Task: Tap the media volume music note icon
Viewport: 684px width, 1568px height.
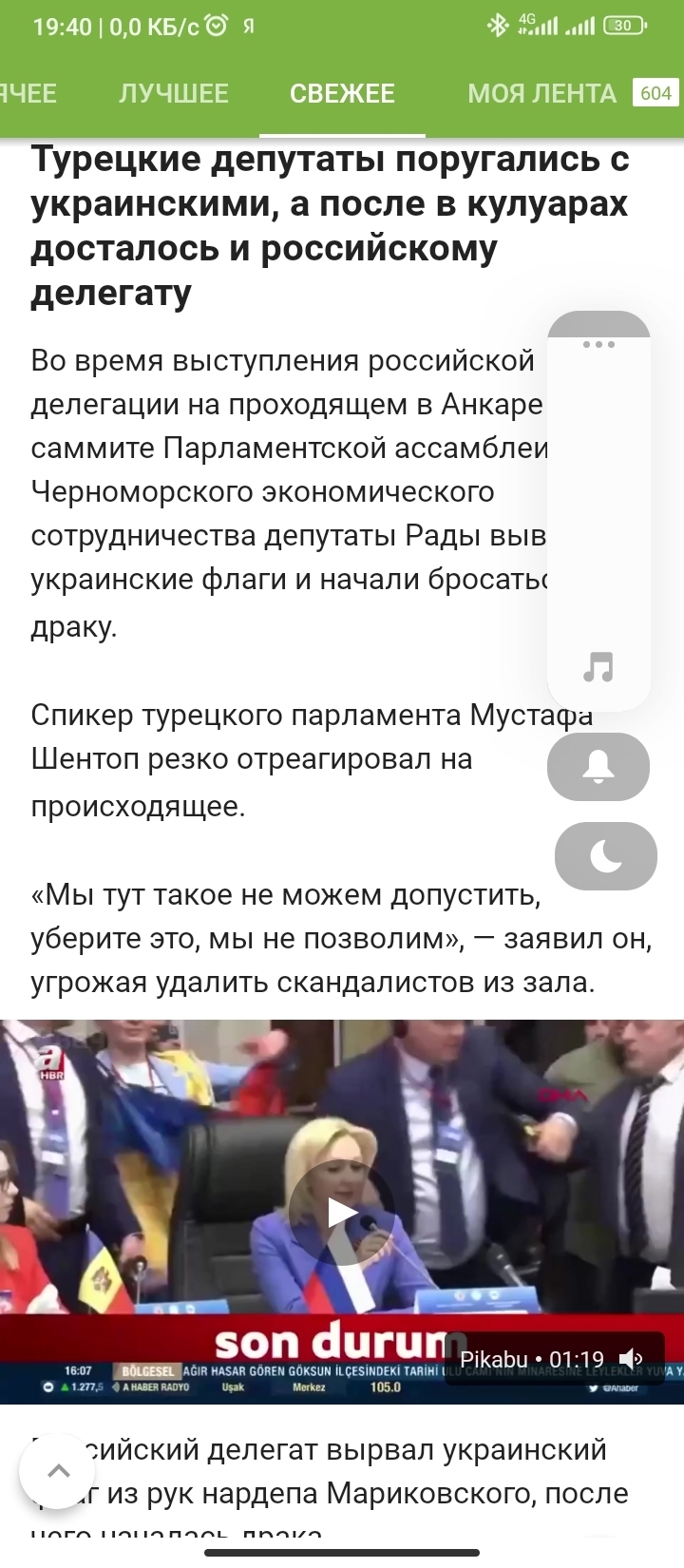Action: (598, 666)
